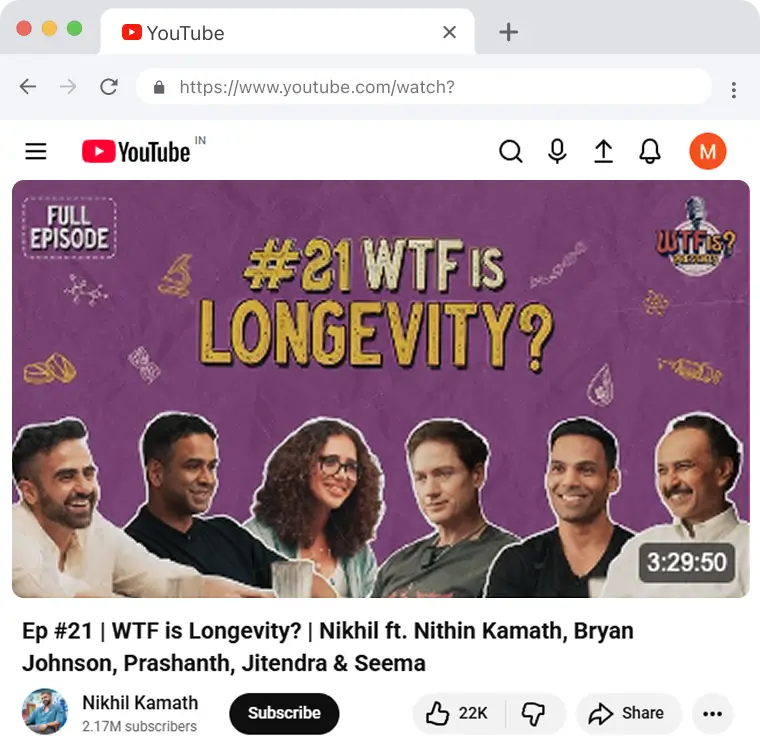Viewport: 760px width, 756px height.
Task: Focus the browser address bar
Action: [420, 87]
